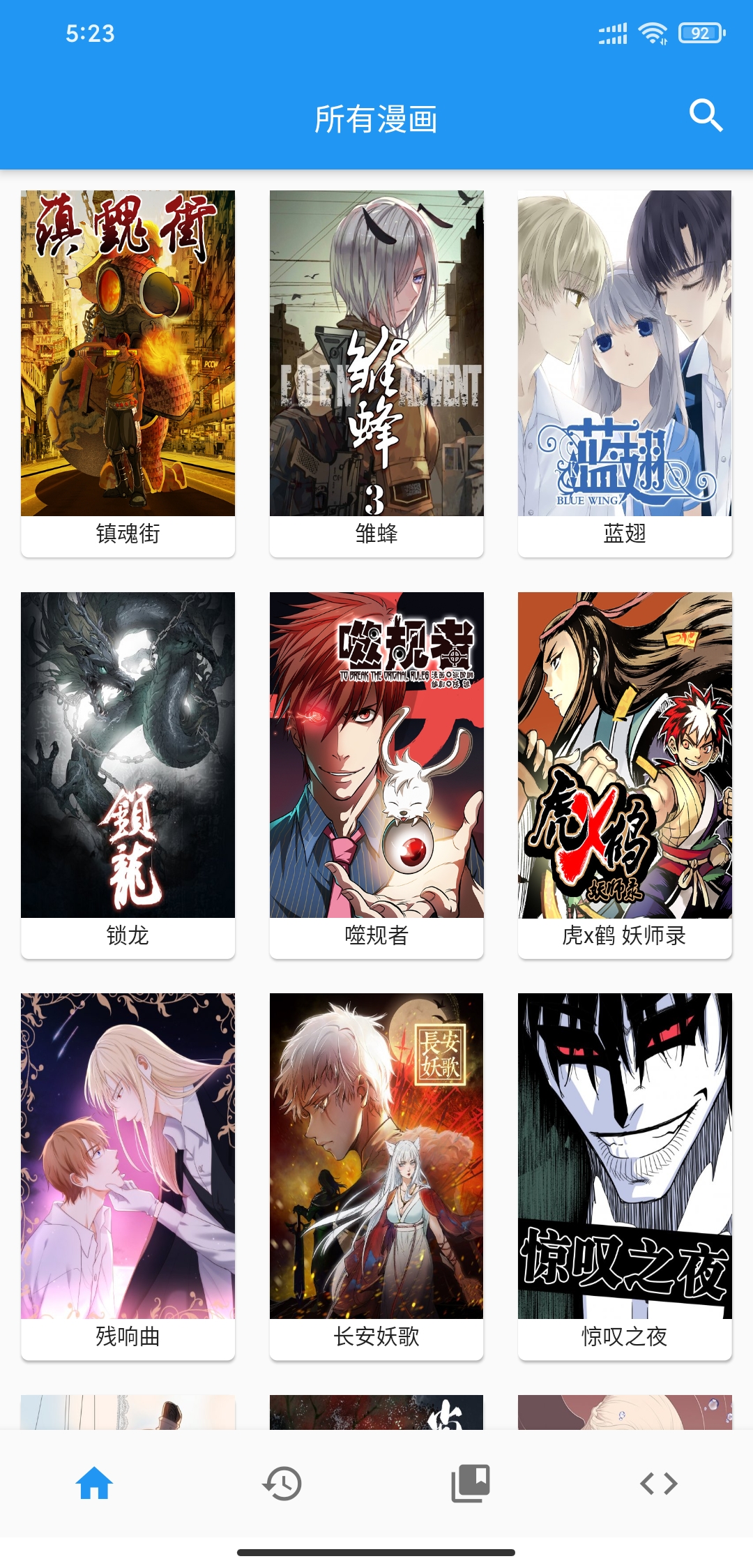Open the search icon in the app bar
Image resolution: width=753 pixels, height=1568 pixels.
click(706, 116)
